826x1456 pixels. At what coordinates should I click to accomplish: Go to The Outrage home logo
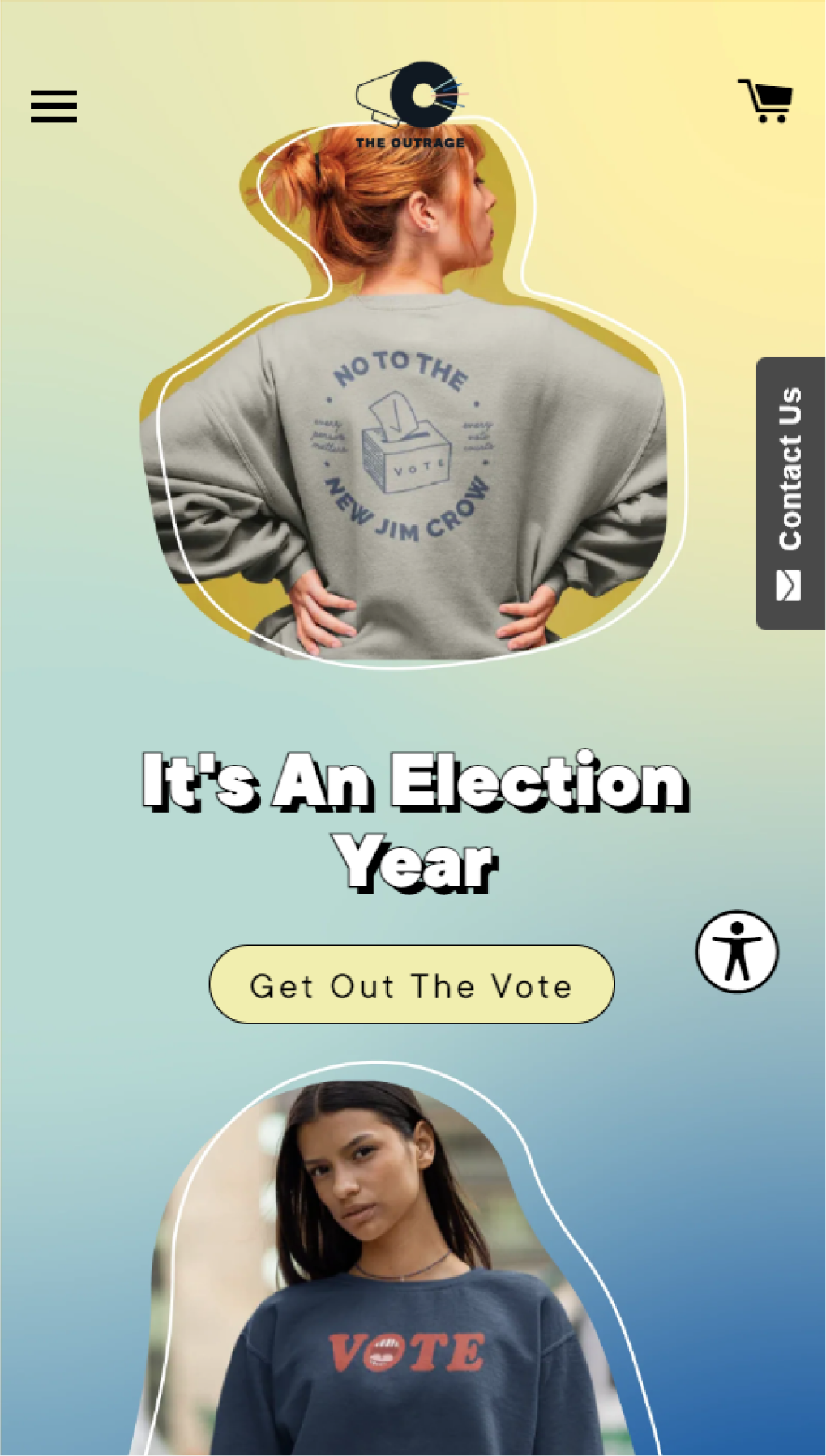(411, 105)
